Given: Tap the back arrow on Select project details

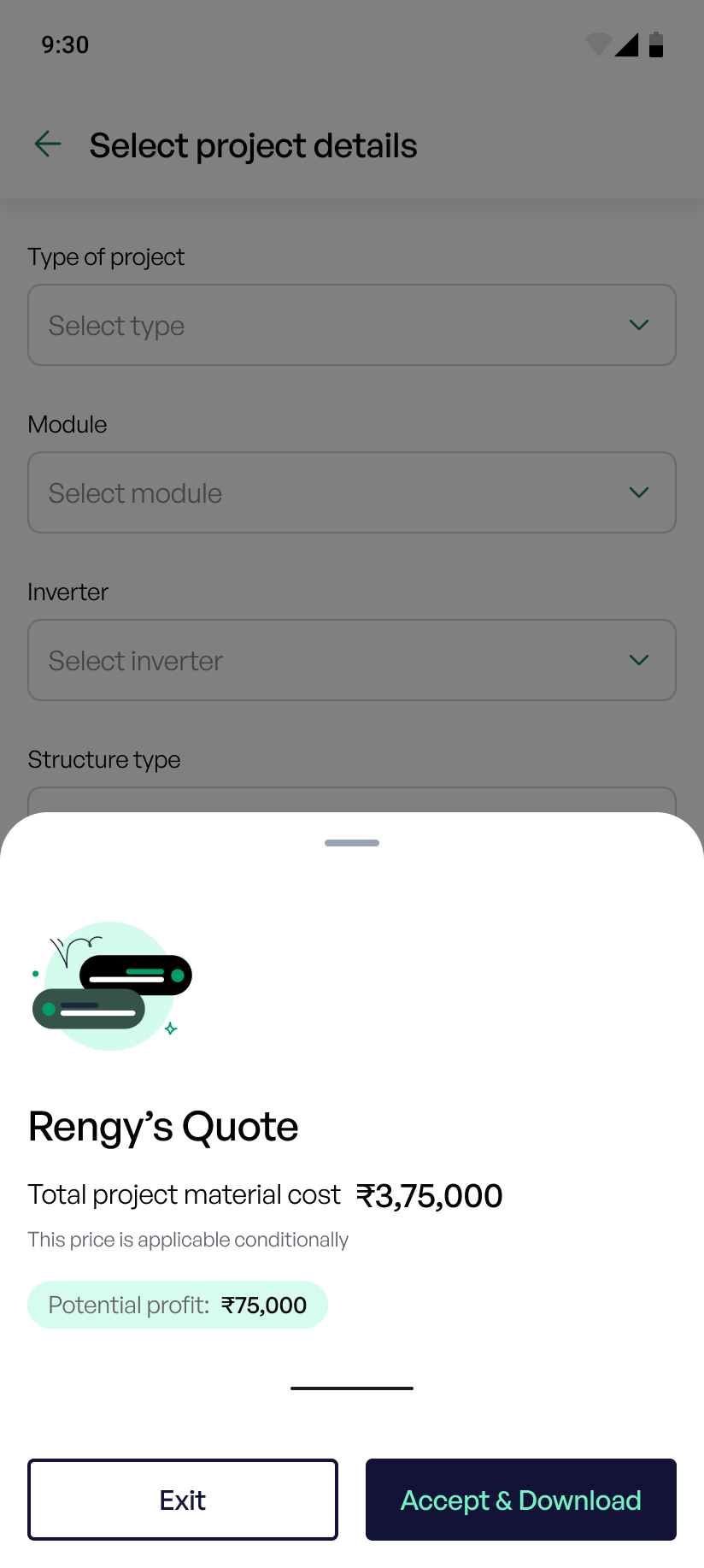Looking at the screenshot, I should [x=47, y=144].
